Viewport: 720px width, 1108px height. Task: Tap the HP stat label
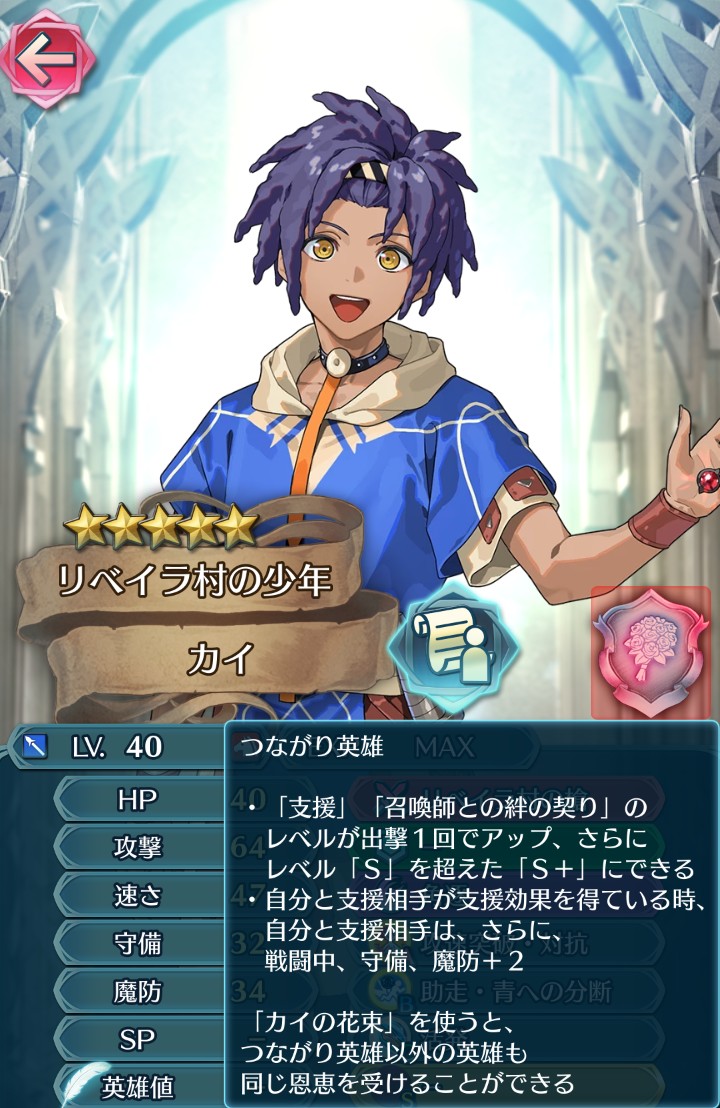point(137,798)
